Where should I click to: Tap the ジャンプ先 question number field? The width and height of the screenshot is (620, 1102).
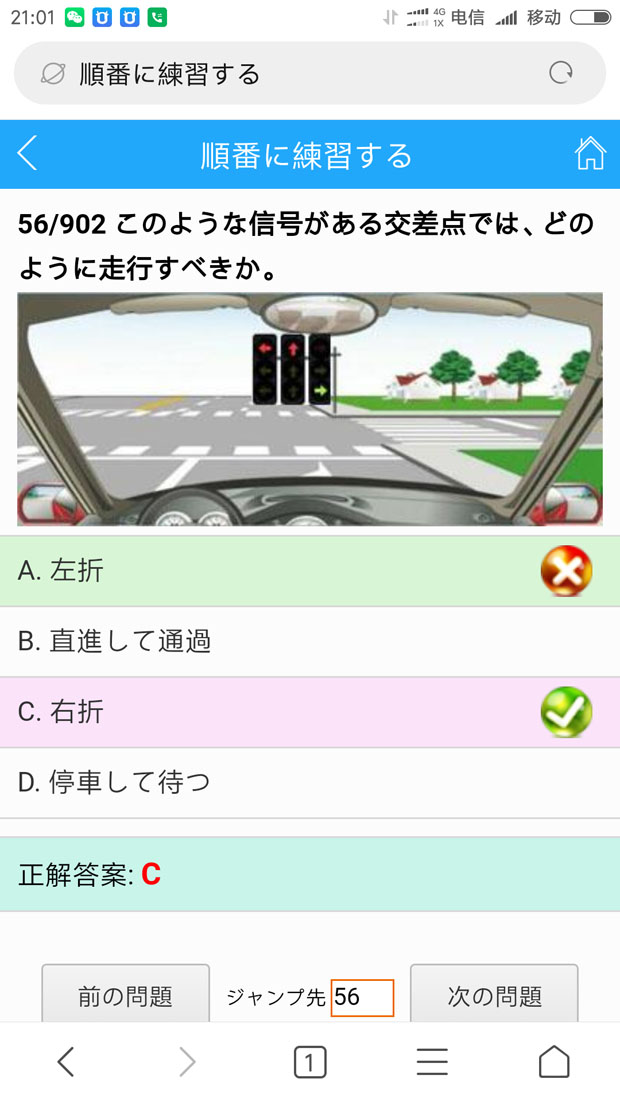(362, 997)
